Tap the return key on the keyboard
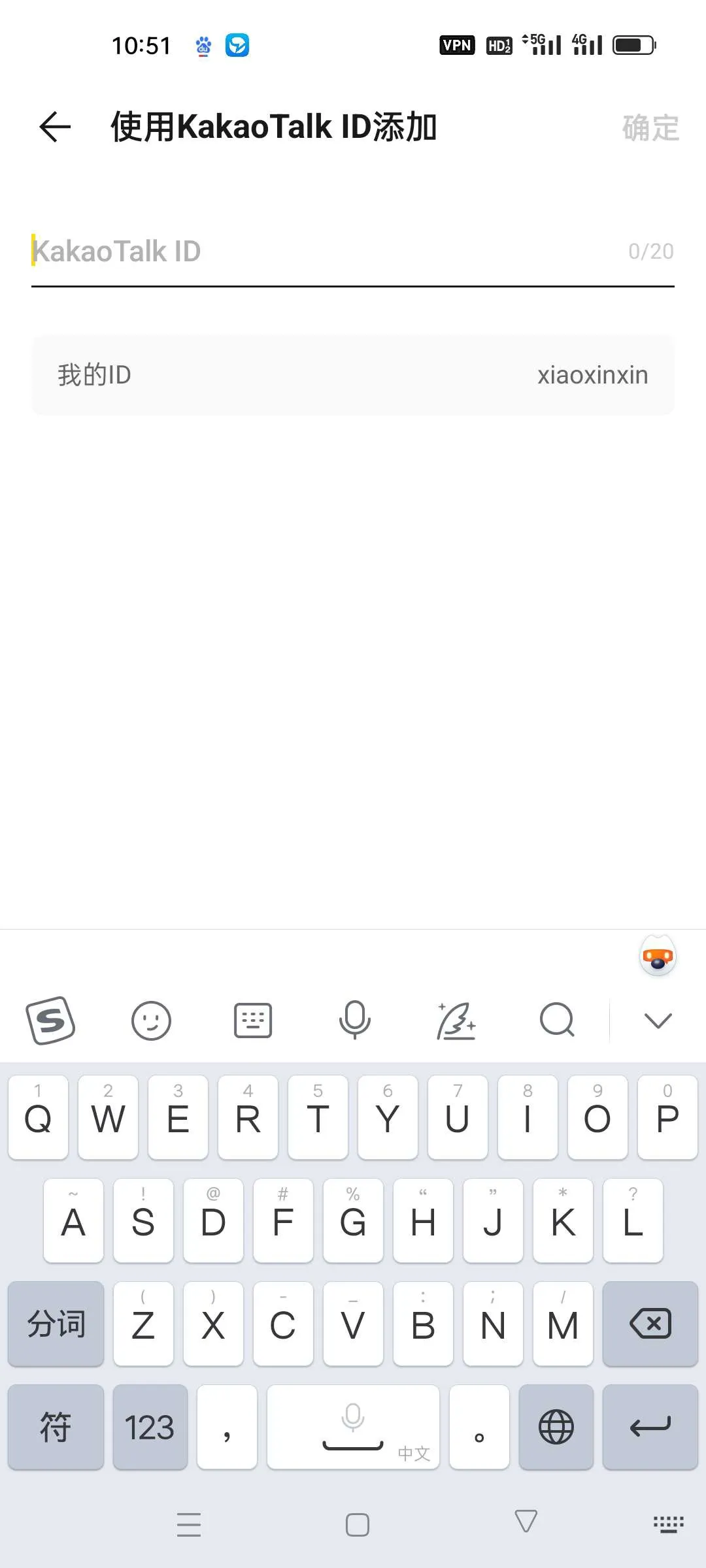 (650, 1428)
